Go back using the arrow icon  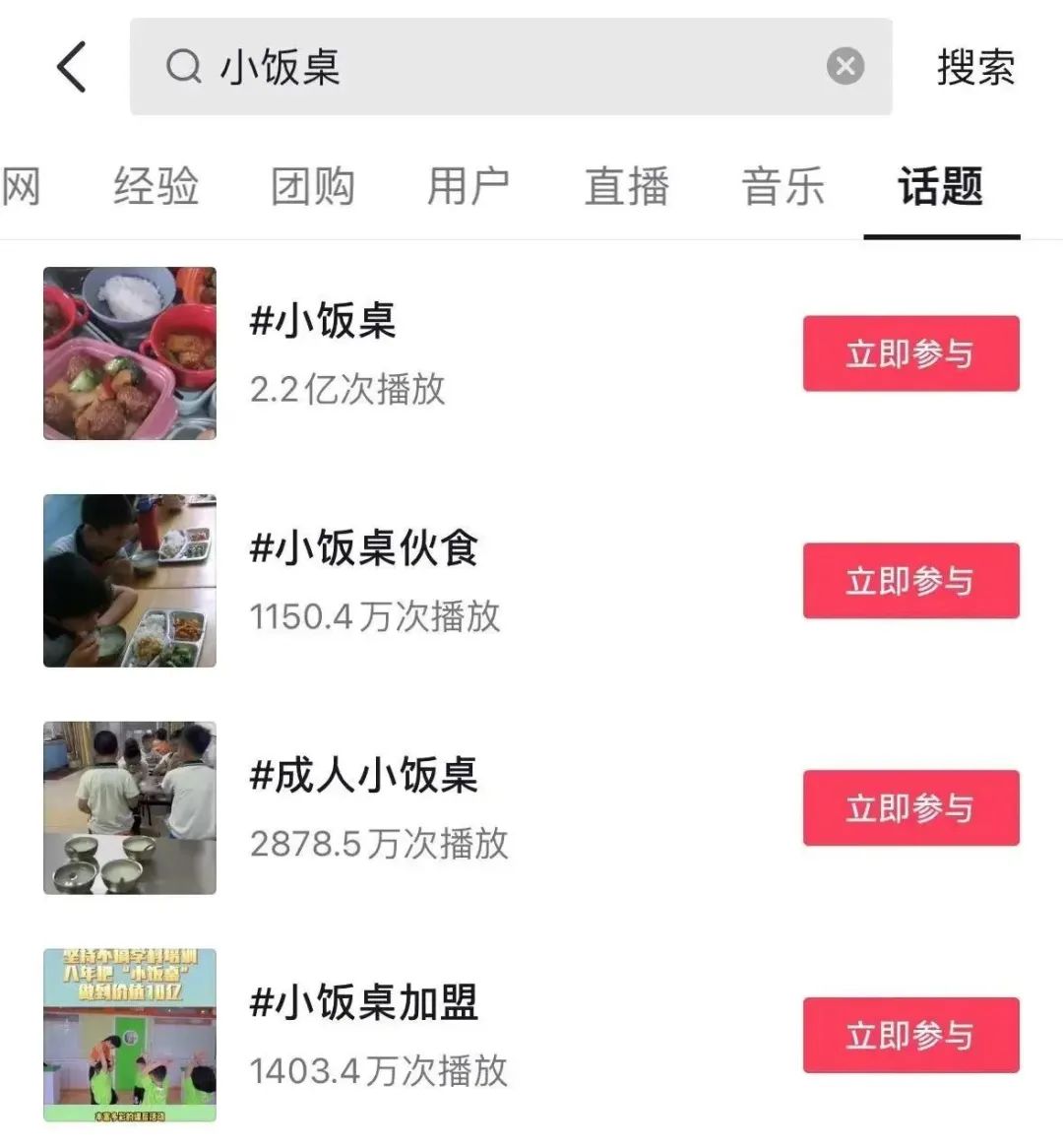[x=72, y=67]
